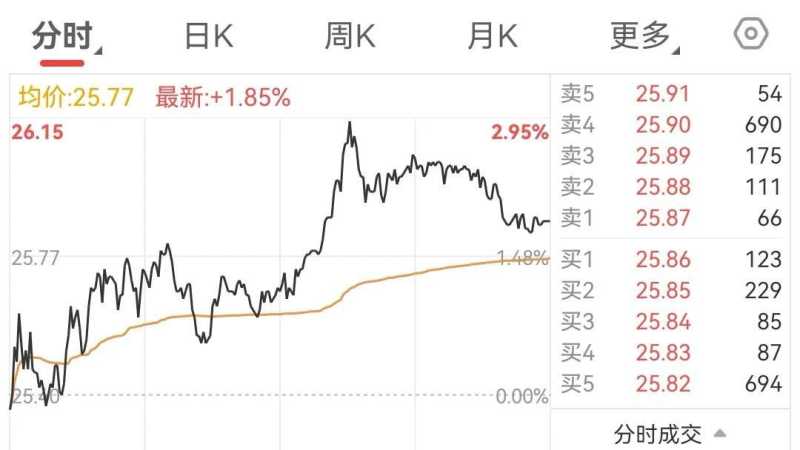Image resolution: width=800 pixels, height=450 pixels.
Task: Switch to the 日K daily chart tab
Action: [209, 37]
